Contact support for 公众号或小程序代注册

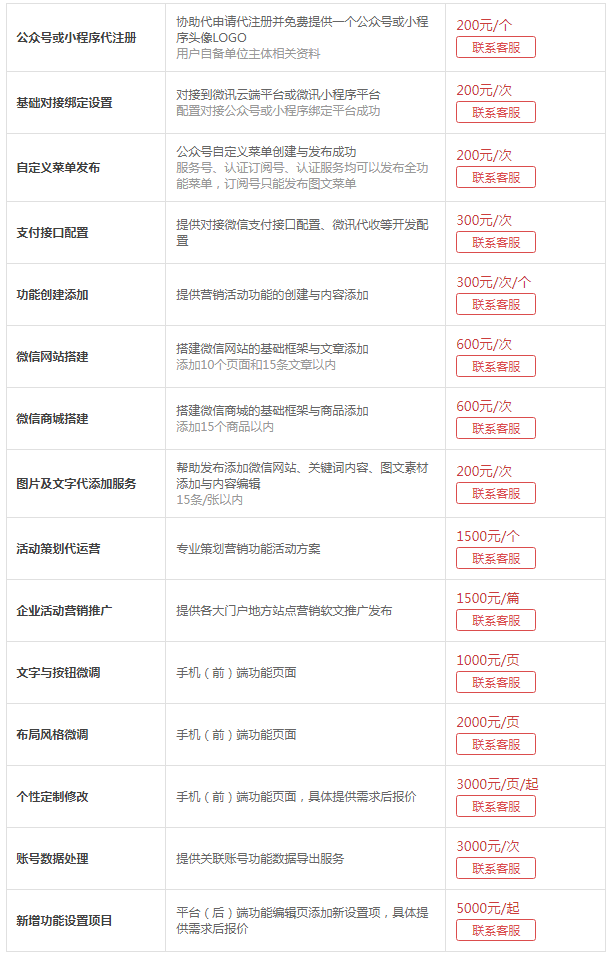496,48
